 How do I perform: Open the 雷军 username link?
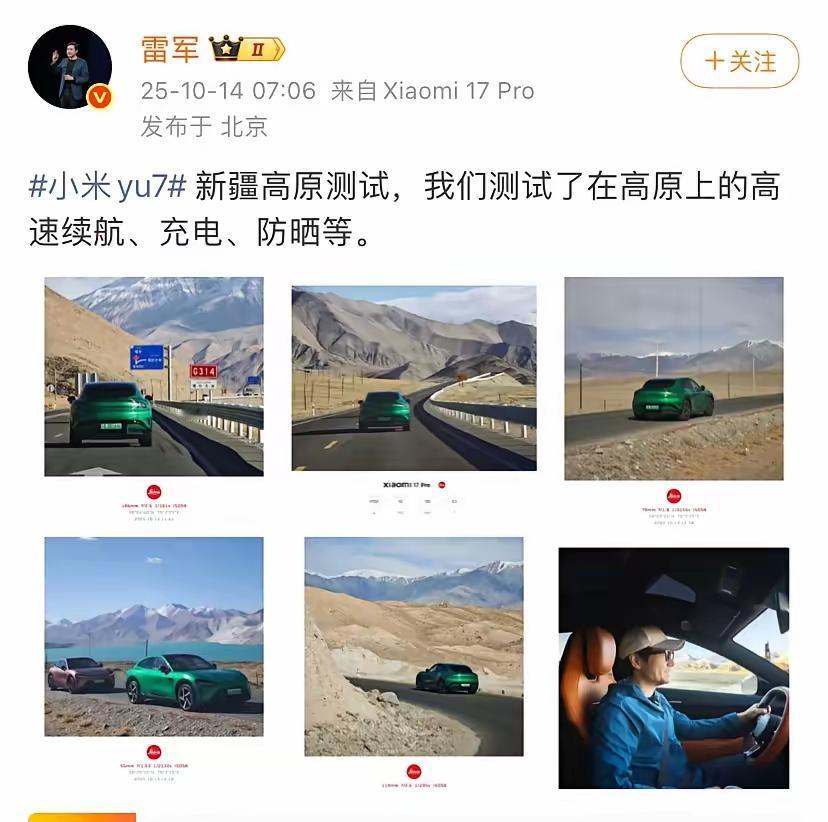(x=168, y=48)
